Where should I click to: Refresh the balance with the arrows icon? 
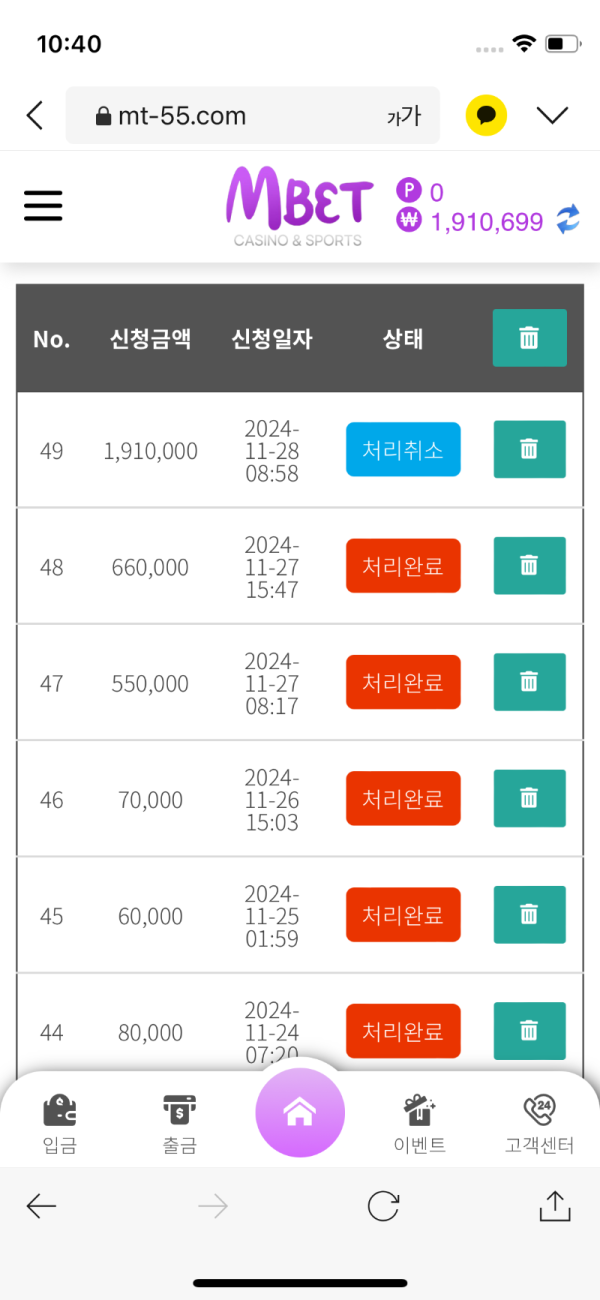(568, 219)
